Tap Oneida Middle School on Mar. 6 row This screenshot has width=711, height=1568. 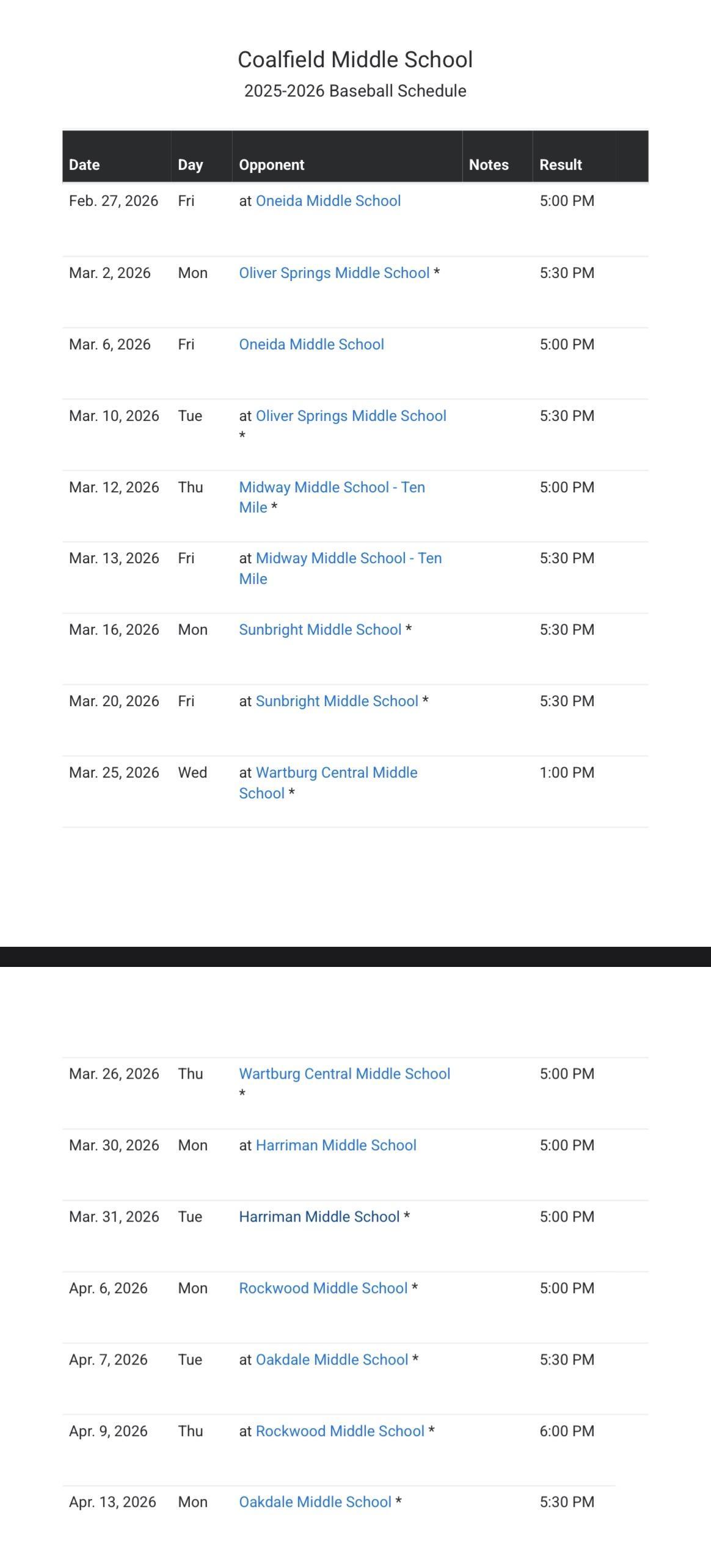coord(311,345)
